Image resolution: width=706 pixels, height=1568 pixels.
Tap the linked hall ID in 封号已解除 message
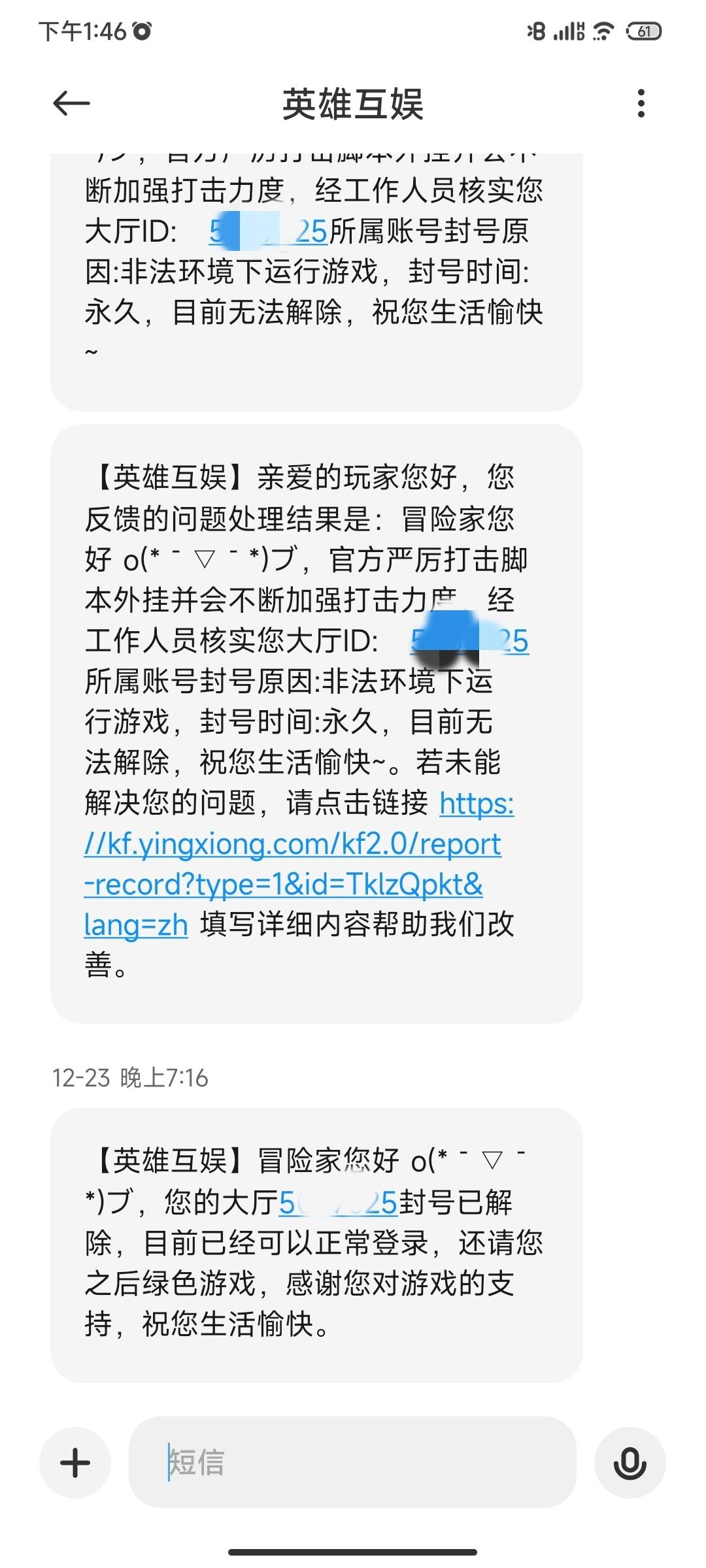coord(338,1203)
